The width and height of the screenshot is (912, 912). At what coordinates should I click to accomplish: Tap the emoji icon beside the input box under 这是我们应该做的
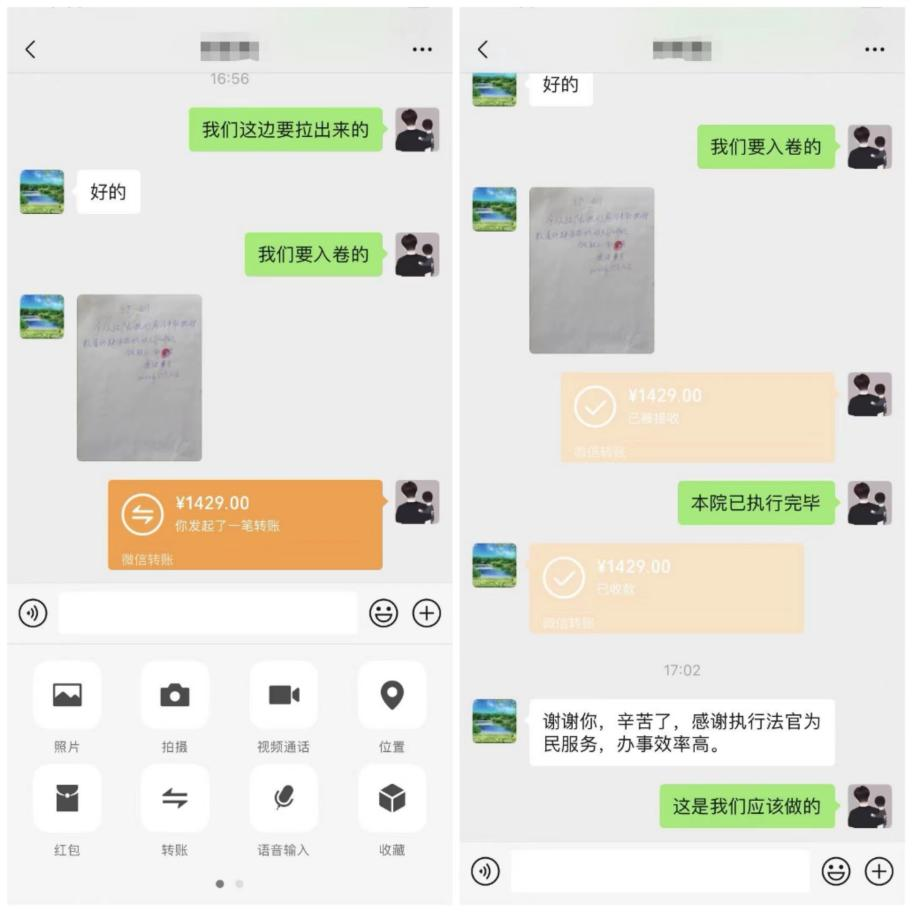click(x=835, y=871)
